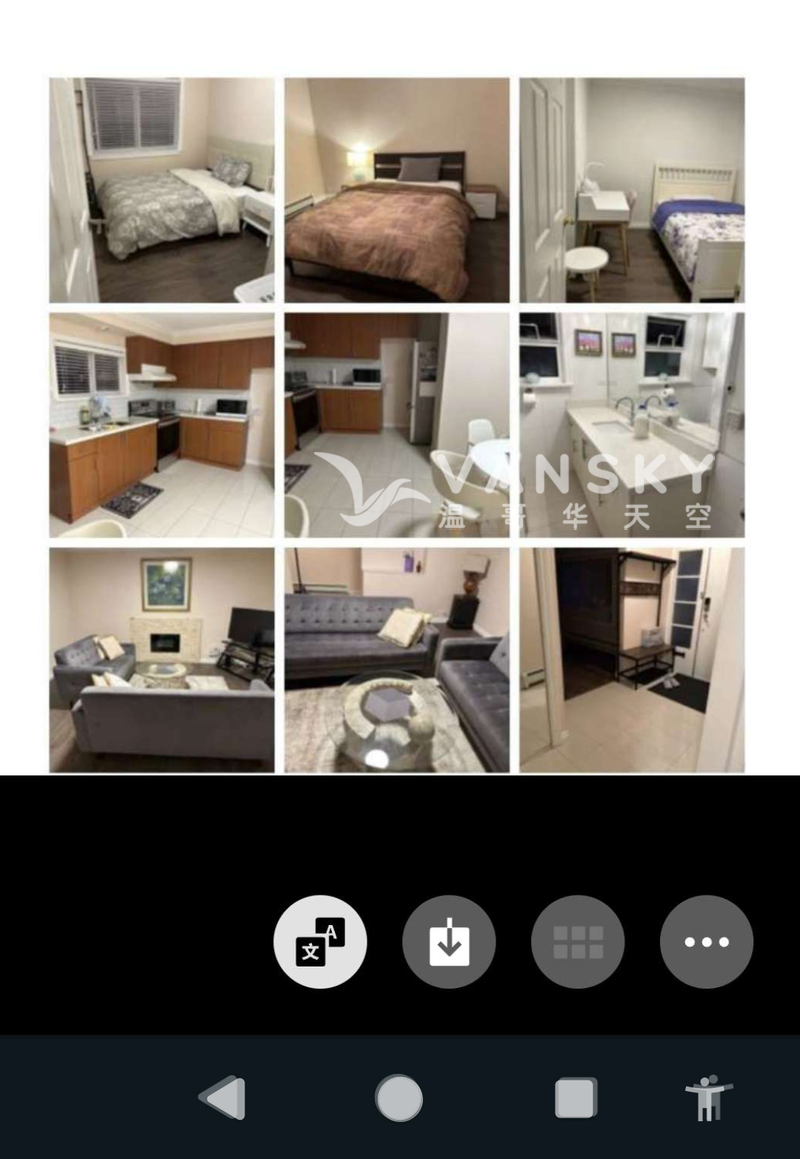Go back with the system back button
This screenshot has height=1159, width=800.
point(224,1098)
